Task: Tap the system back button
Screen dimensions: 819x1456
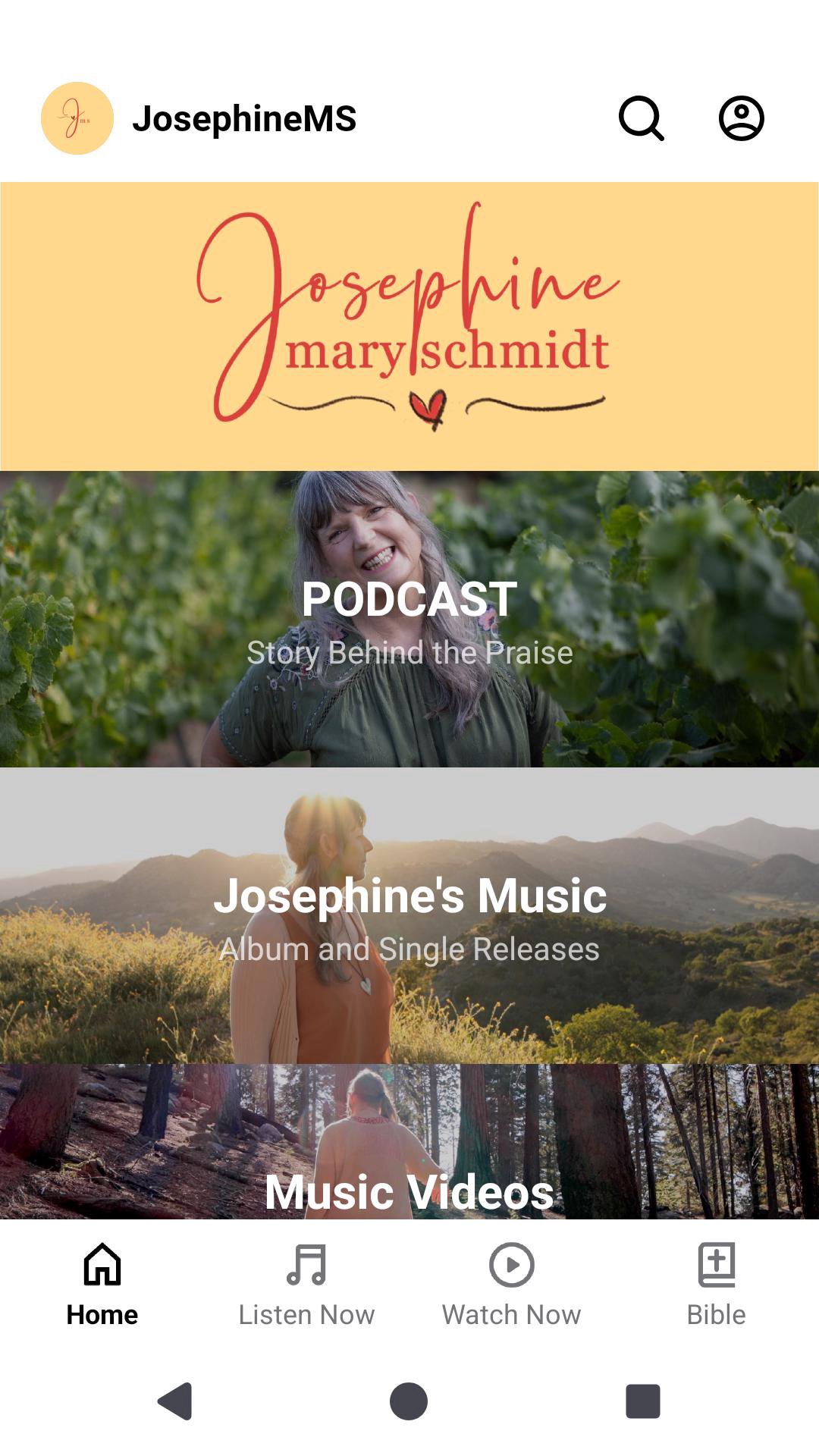Action: (x=175, y=1401)
